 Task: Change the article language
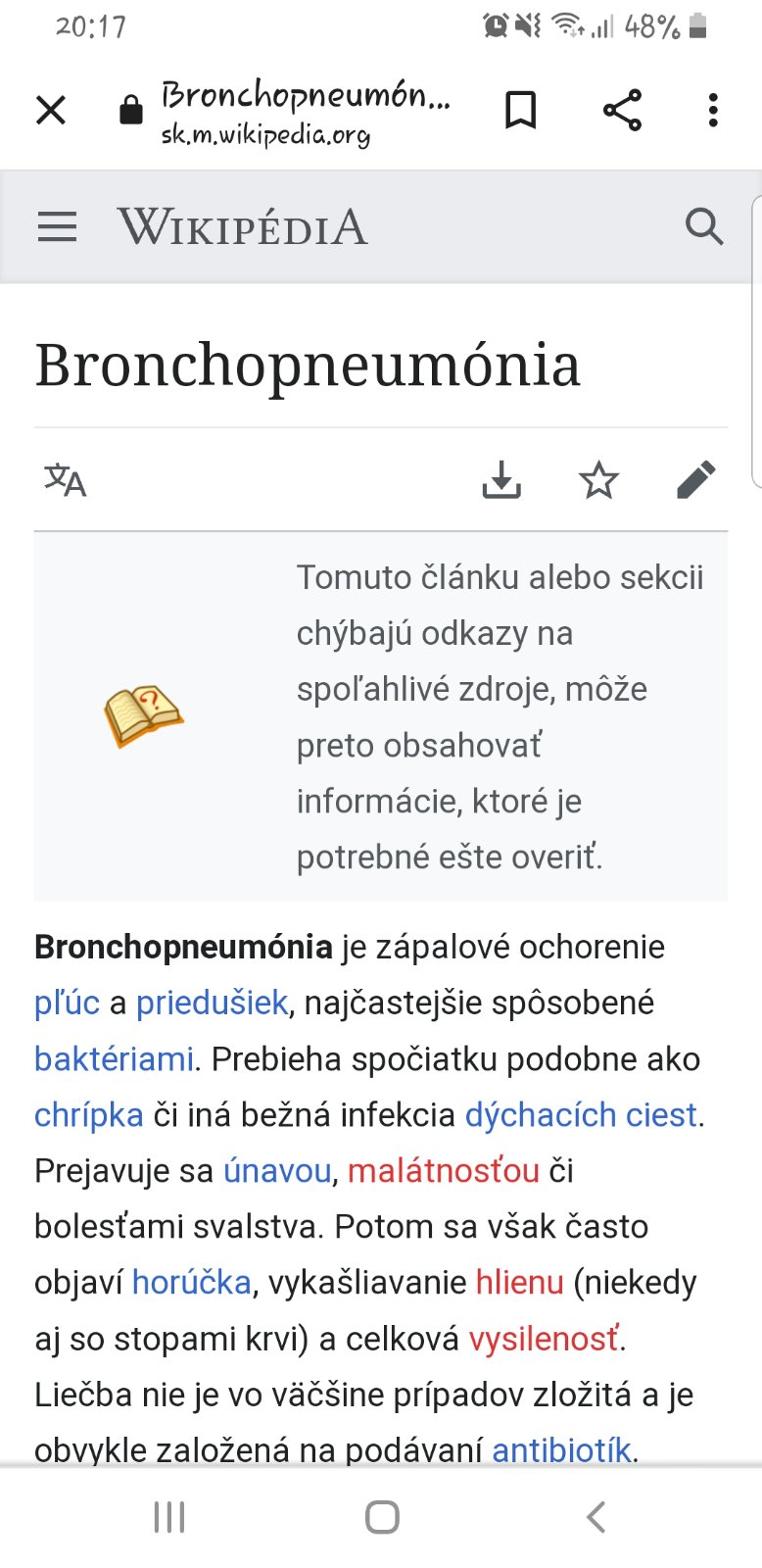(x=66, y=480)
